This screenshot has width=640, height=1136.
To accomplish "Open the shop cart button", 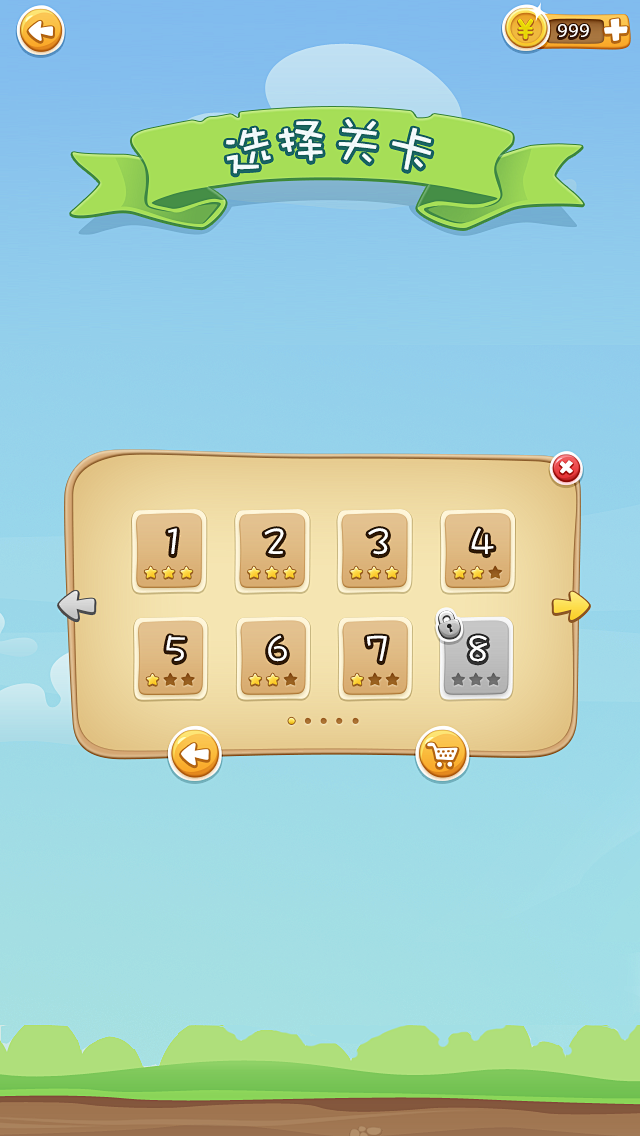I will click(x=442, y=753).
